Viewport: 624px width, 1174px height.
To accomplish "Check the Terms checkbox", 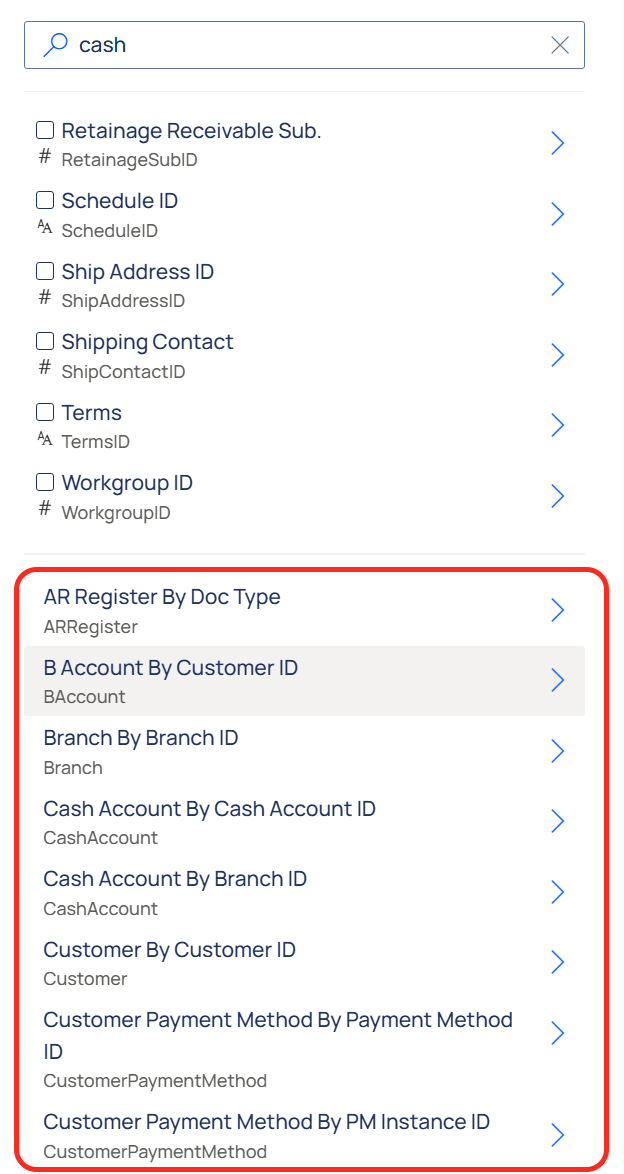I will (45, 412).
